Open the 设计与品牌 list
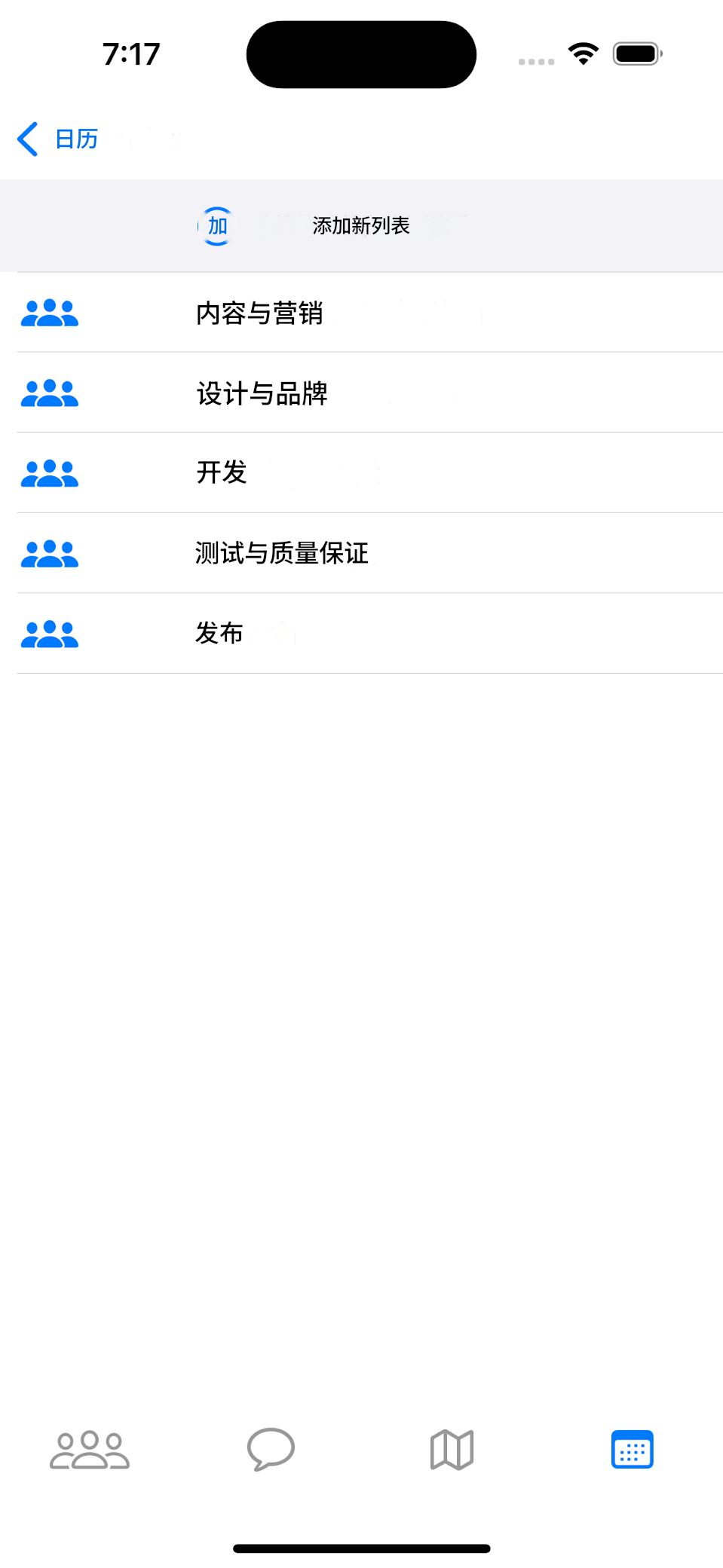This screenshot has width=723, height=1568. 262,393
